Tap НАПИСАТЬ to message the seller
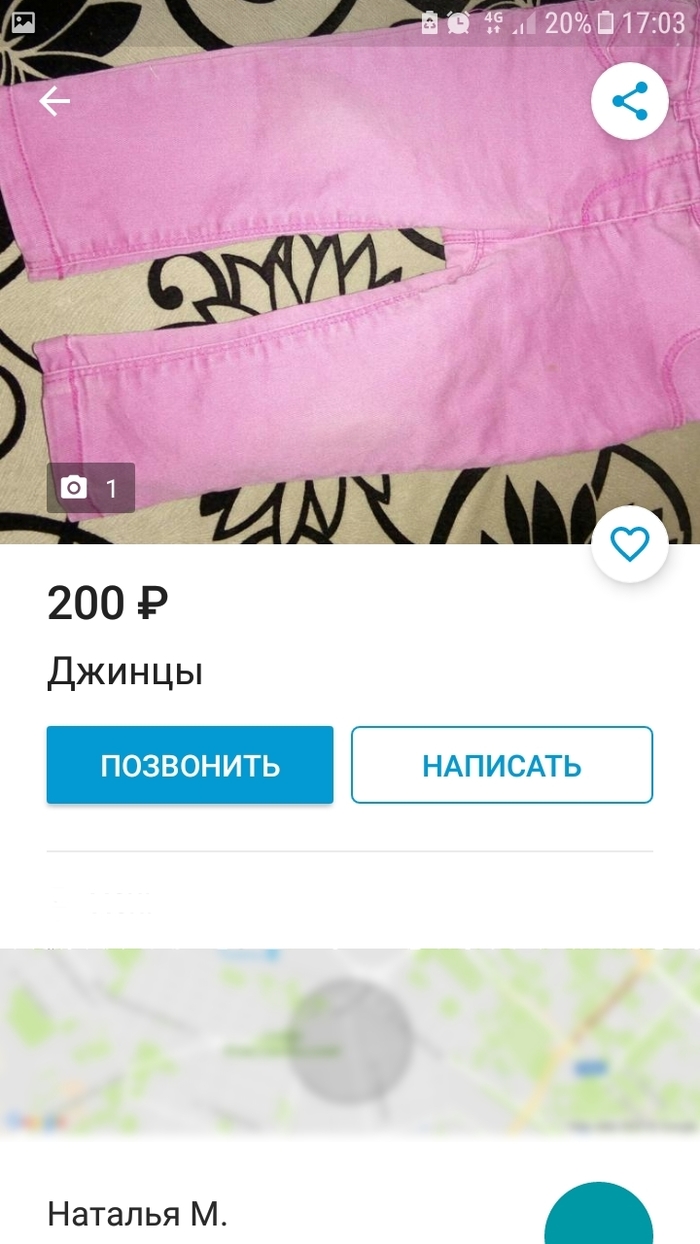Image resolution: width=700 pixels, height=1244 pixels. [x=501, y=765]
